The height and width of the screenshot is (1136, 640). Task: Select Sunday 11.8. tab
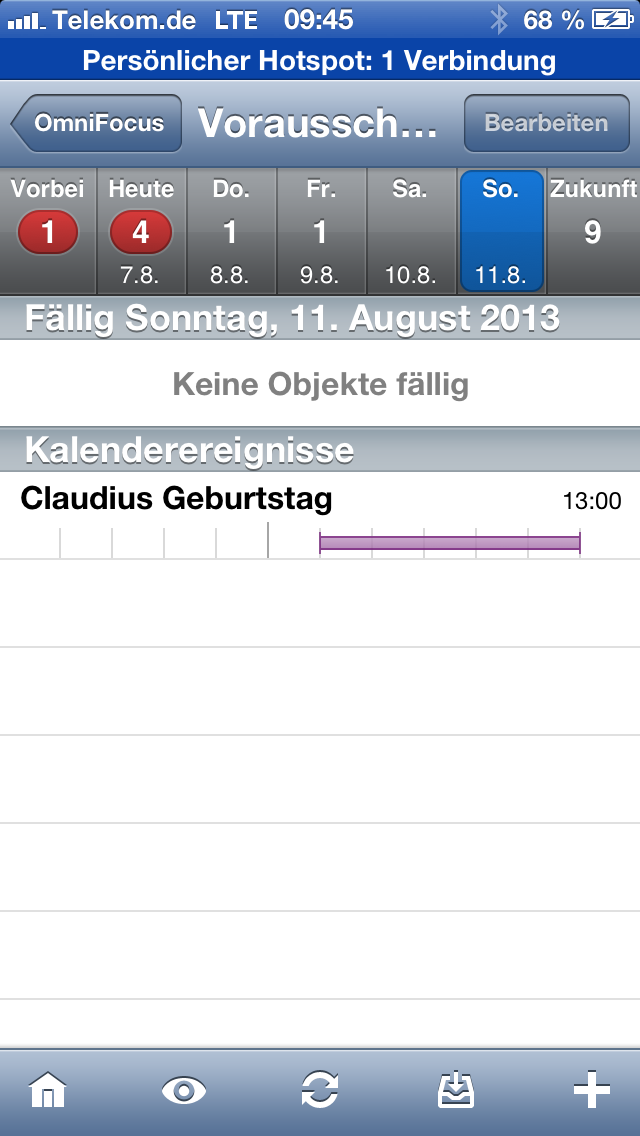coord(500,231)
